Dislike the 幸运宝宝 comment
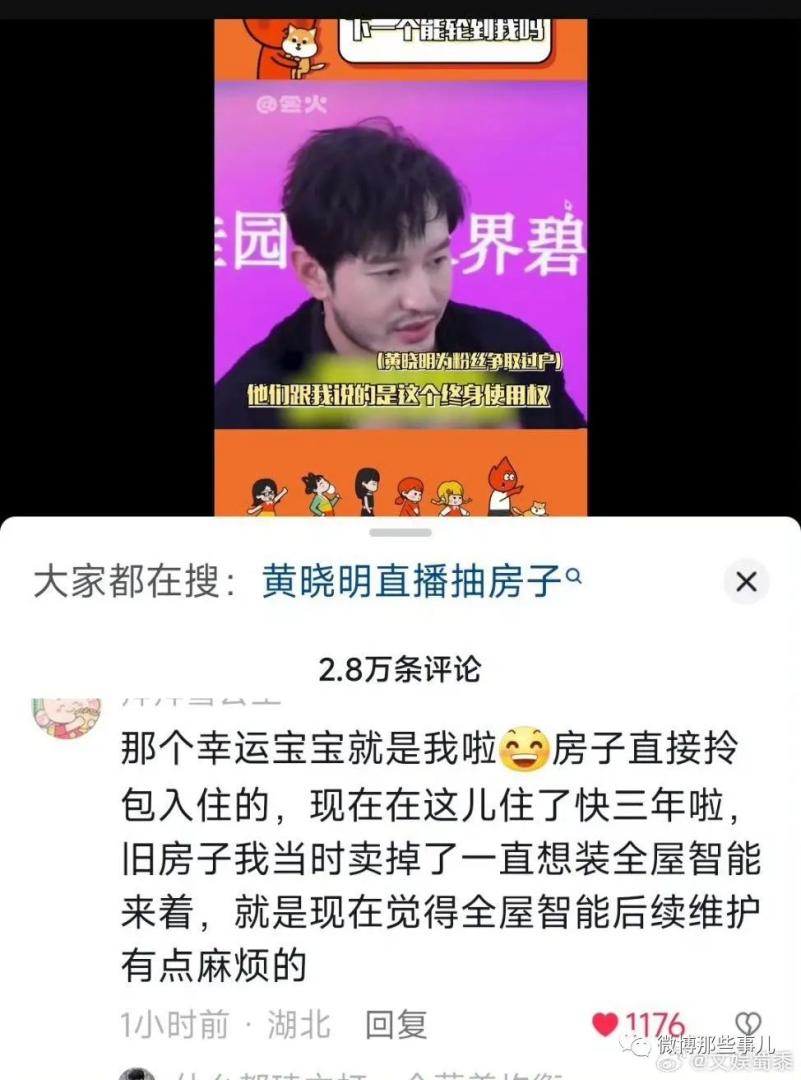 point(748,1023)
